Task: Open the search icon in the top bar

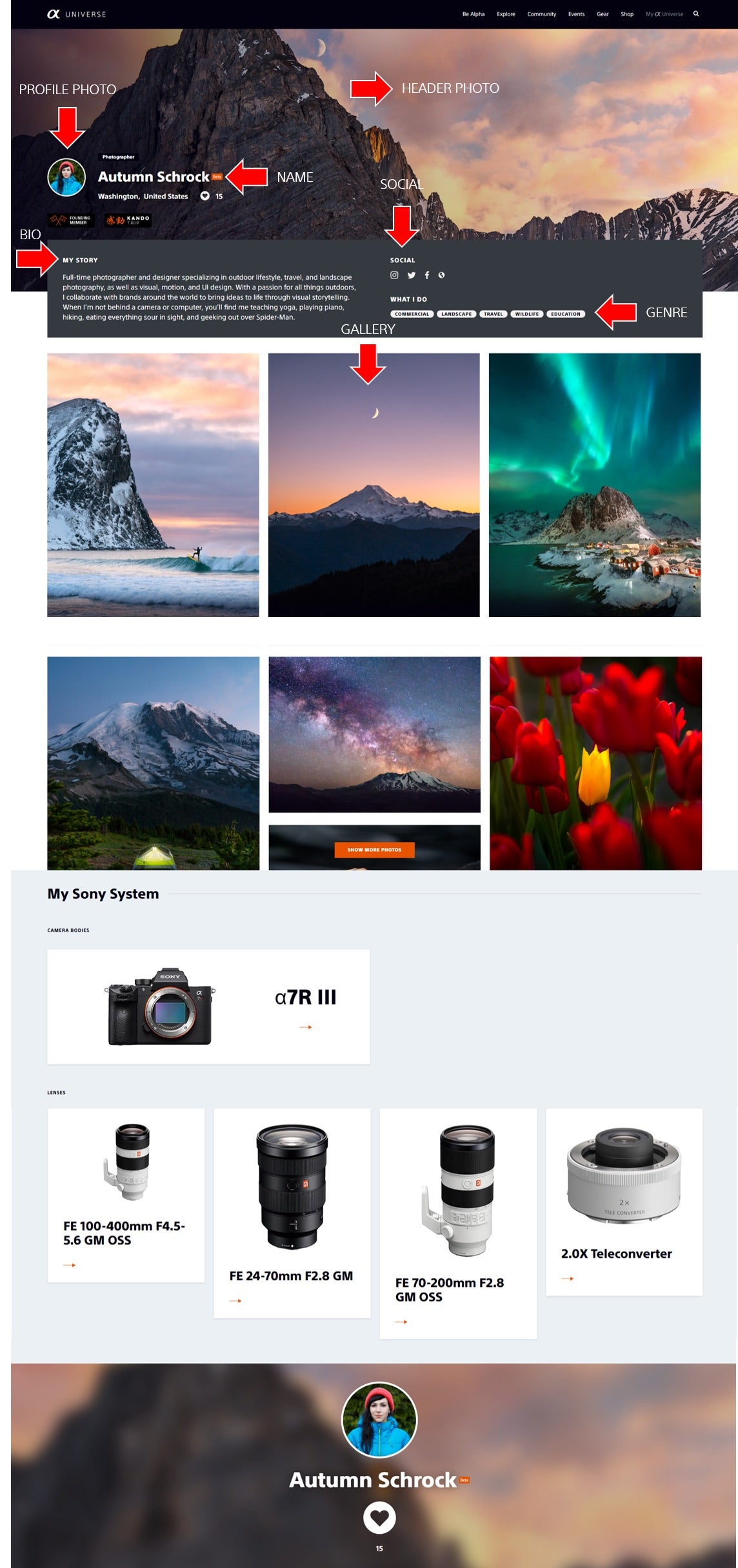Action: [x=695, y=14]
